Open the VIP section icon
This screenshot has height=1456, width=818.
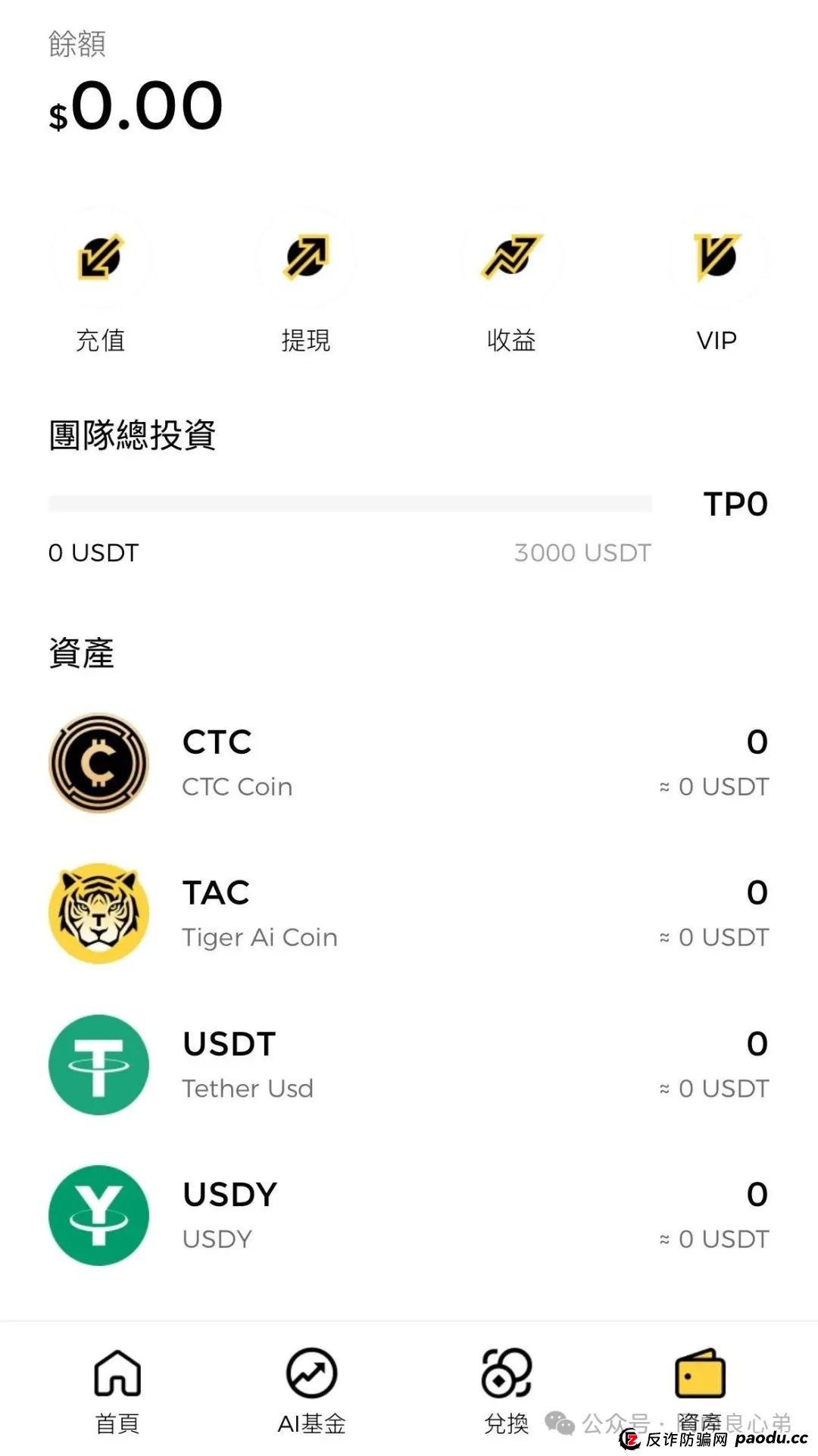pos(717,258)
